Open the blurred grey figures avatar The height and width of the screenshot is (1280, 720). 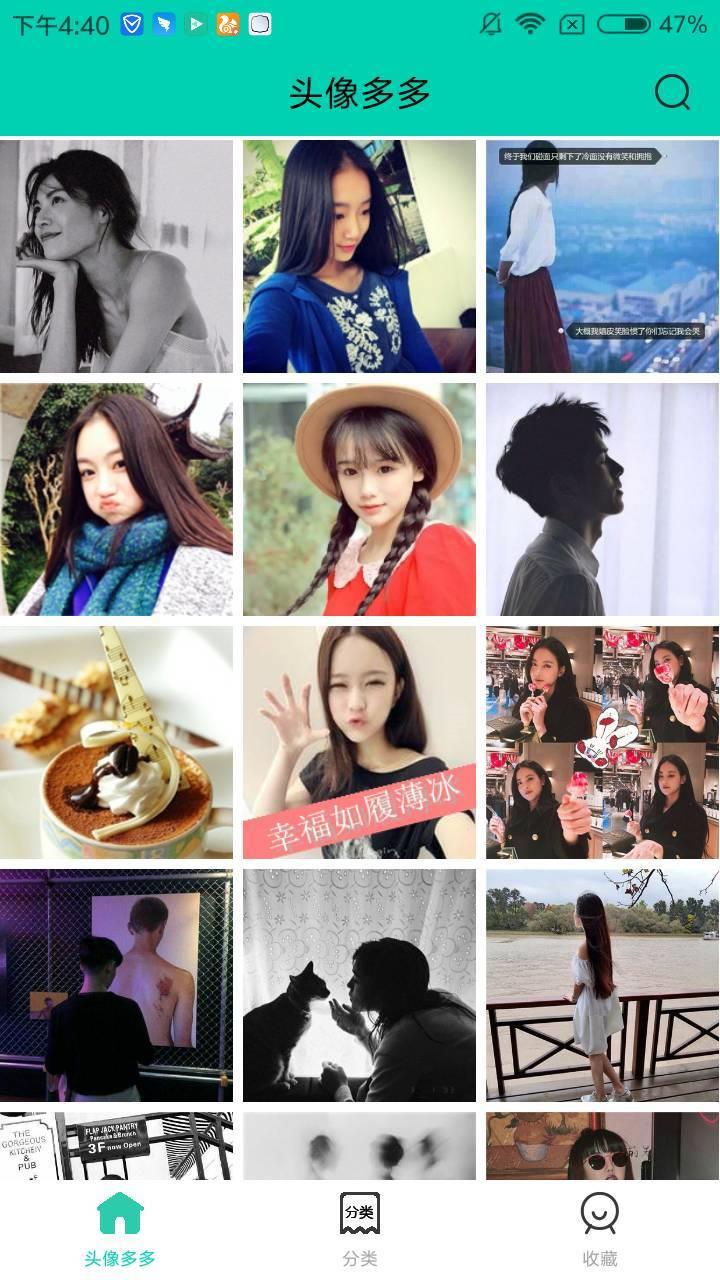[359, 1146]
